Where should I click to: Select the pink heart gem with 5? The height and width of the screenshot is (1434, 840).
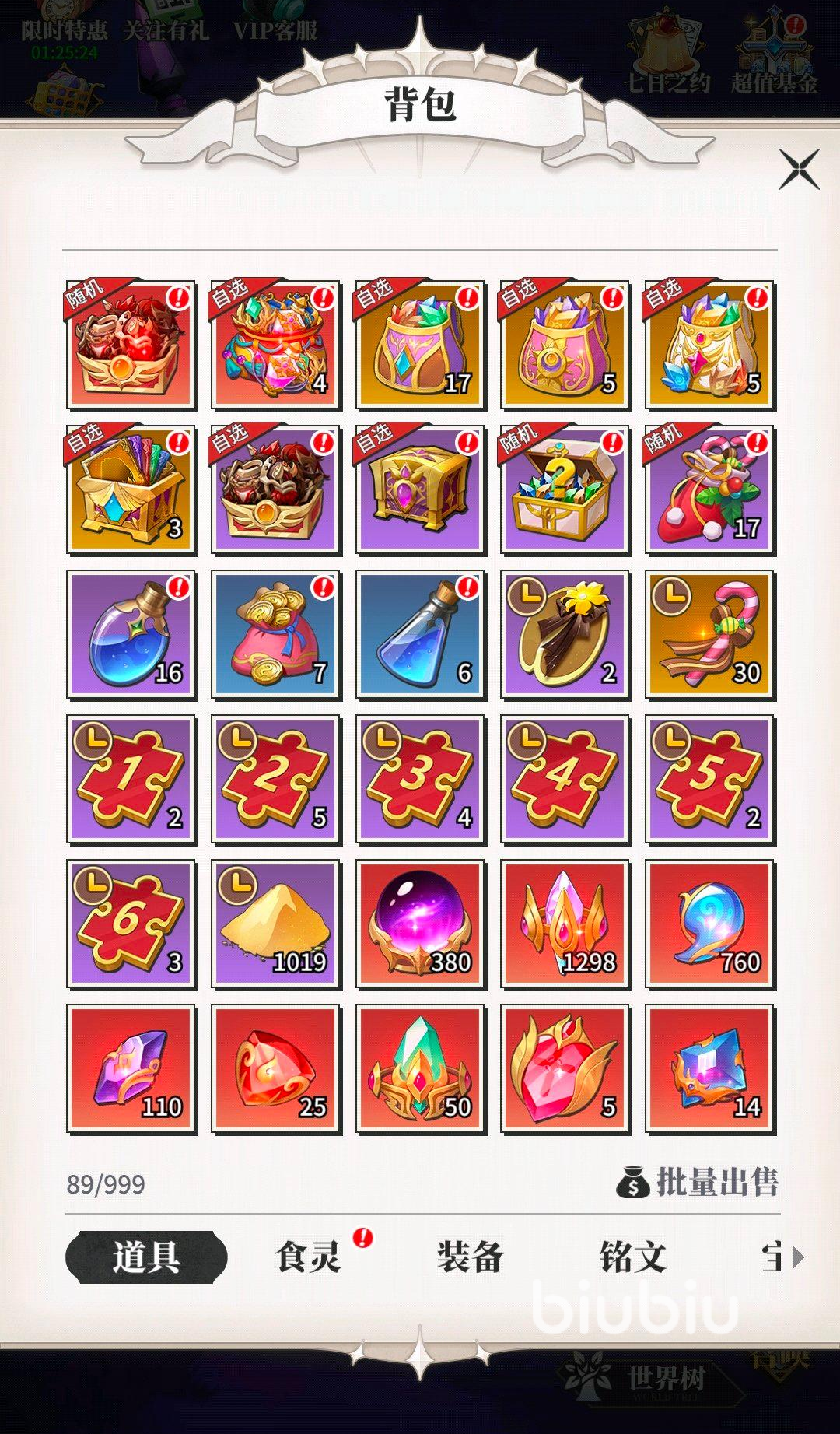565,1069
